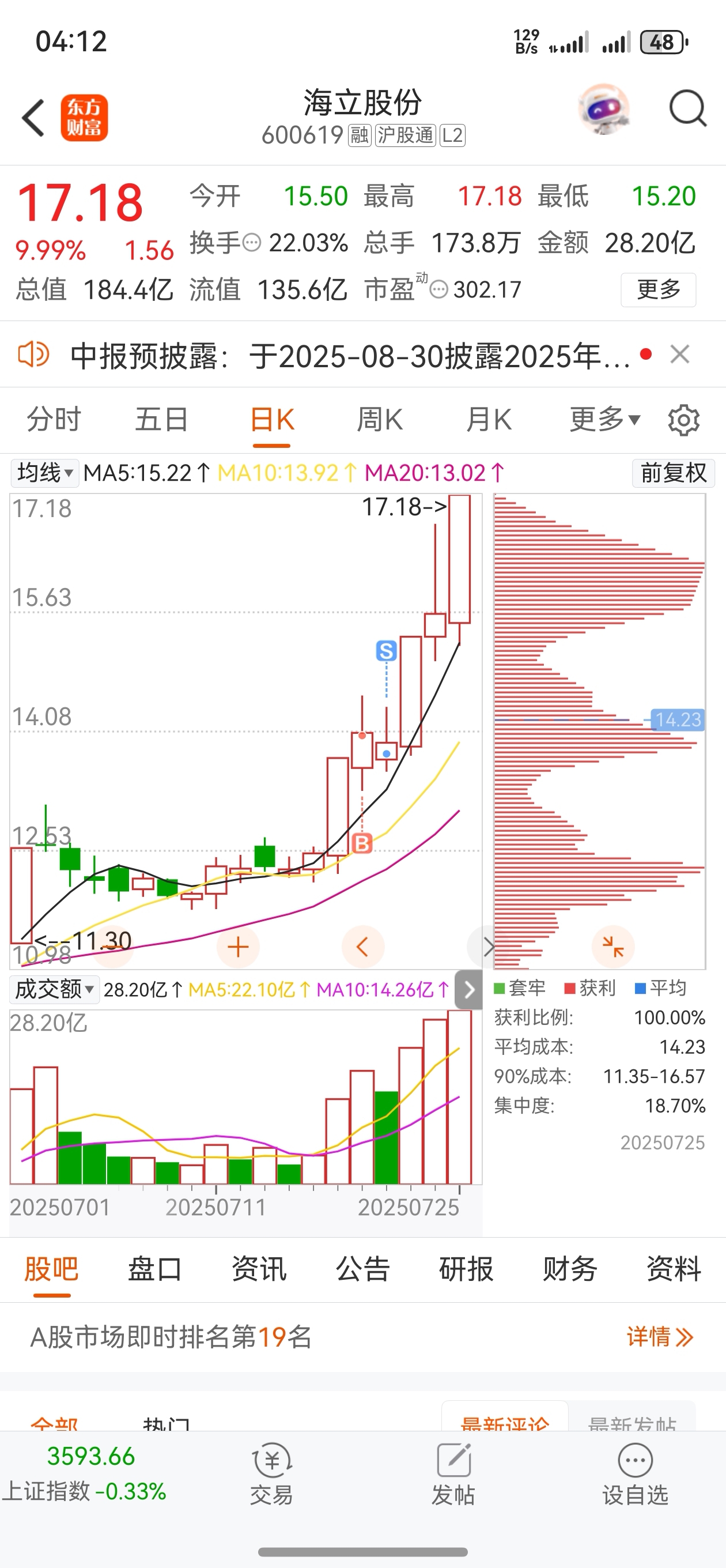Open 交易 in the bottom bar
The height and width of the screenshot is (1568, 726).
[x=271, y=1473]
